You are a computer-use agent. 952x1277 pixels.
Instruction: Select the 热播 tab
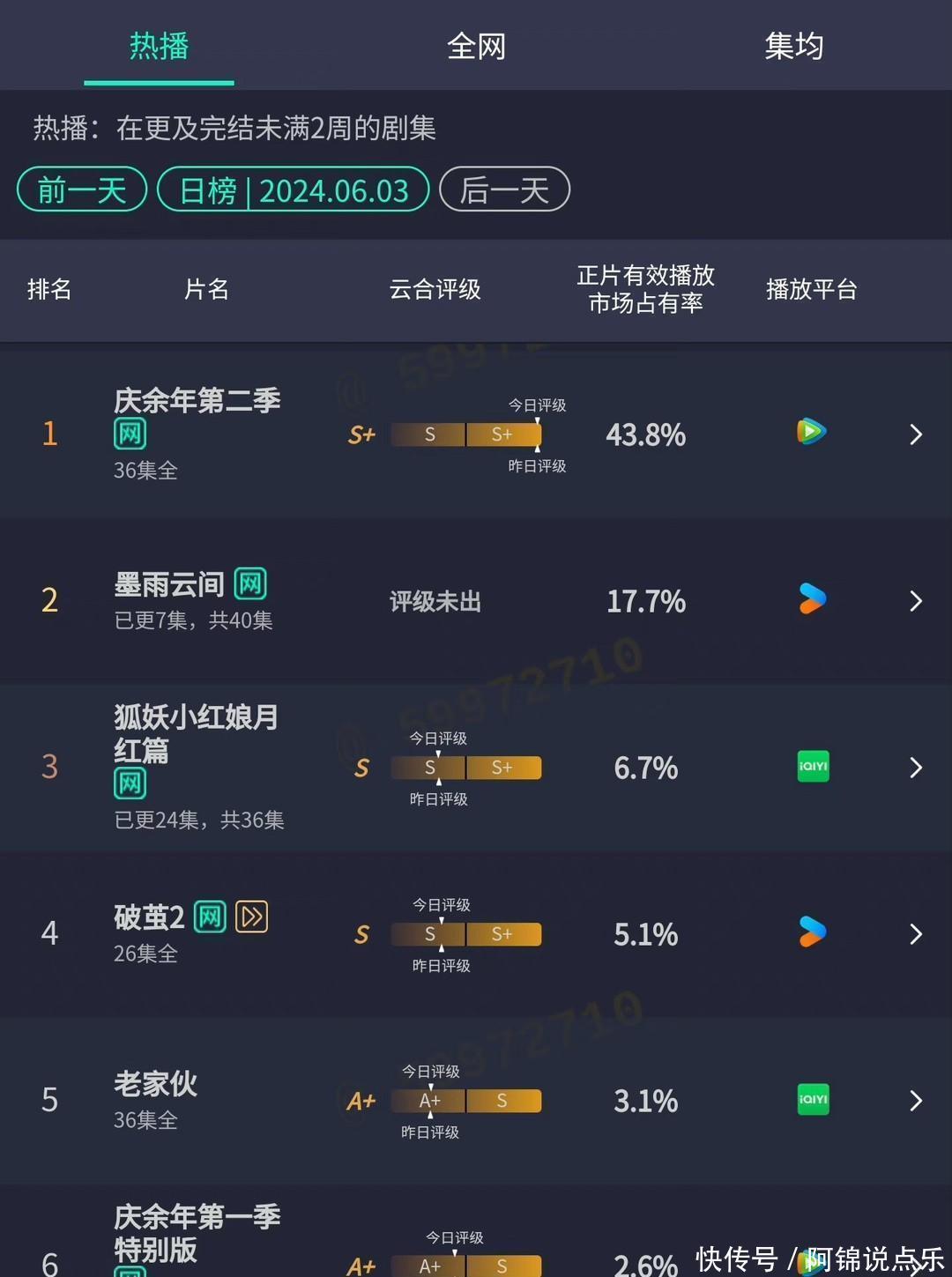(159, 46)
